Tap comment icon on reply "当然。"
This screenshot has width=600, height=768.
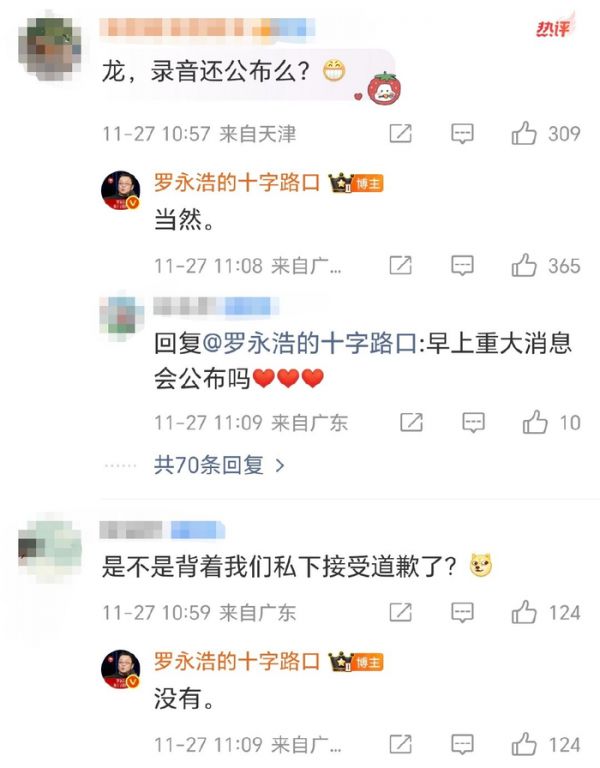pos(462,266)
